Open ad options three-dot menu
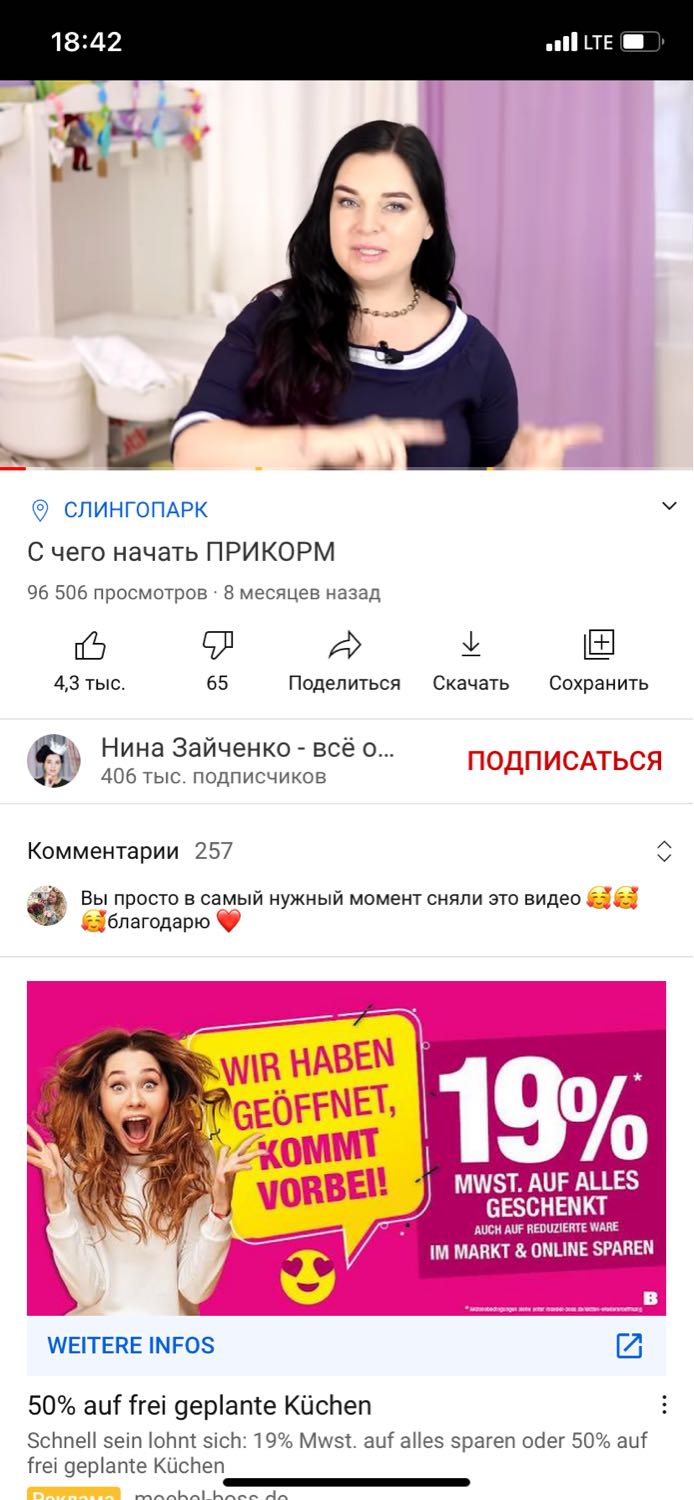 [664, 1405]
